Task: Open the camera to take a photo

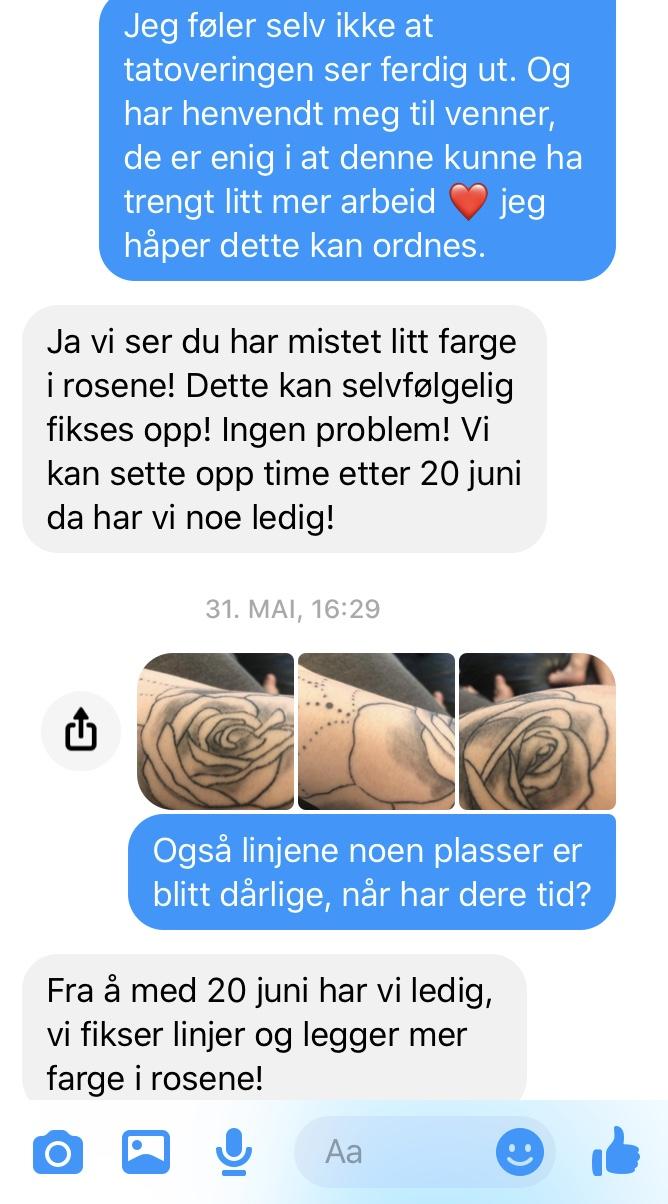Action: pyautogui.click(x=58, y=1152)
